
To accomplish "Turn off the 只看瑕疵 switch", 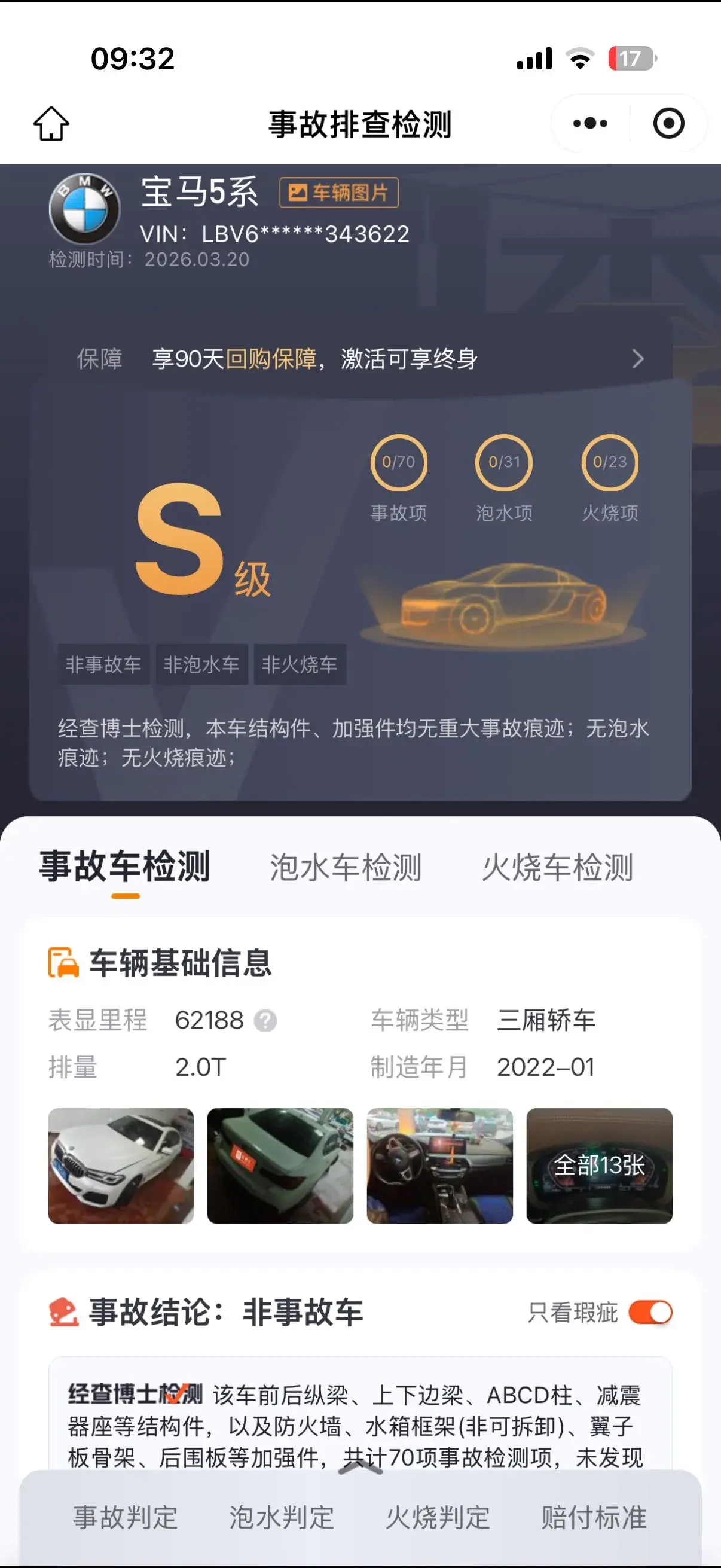I will [x=650, y=1312].
